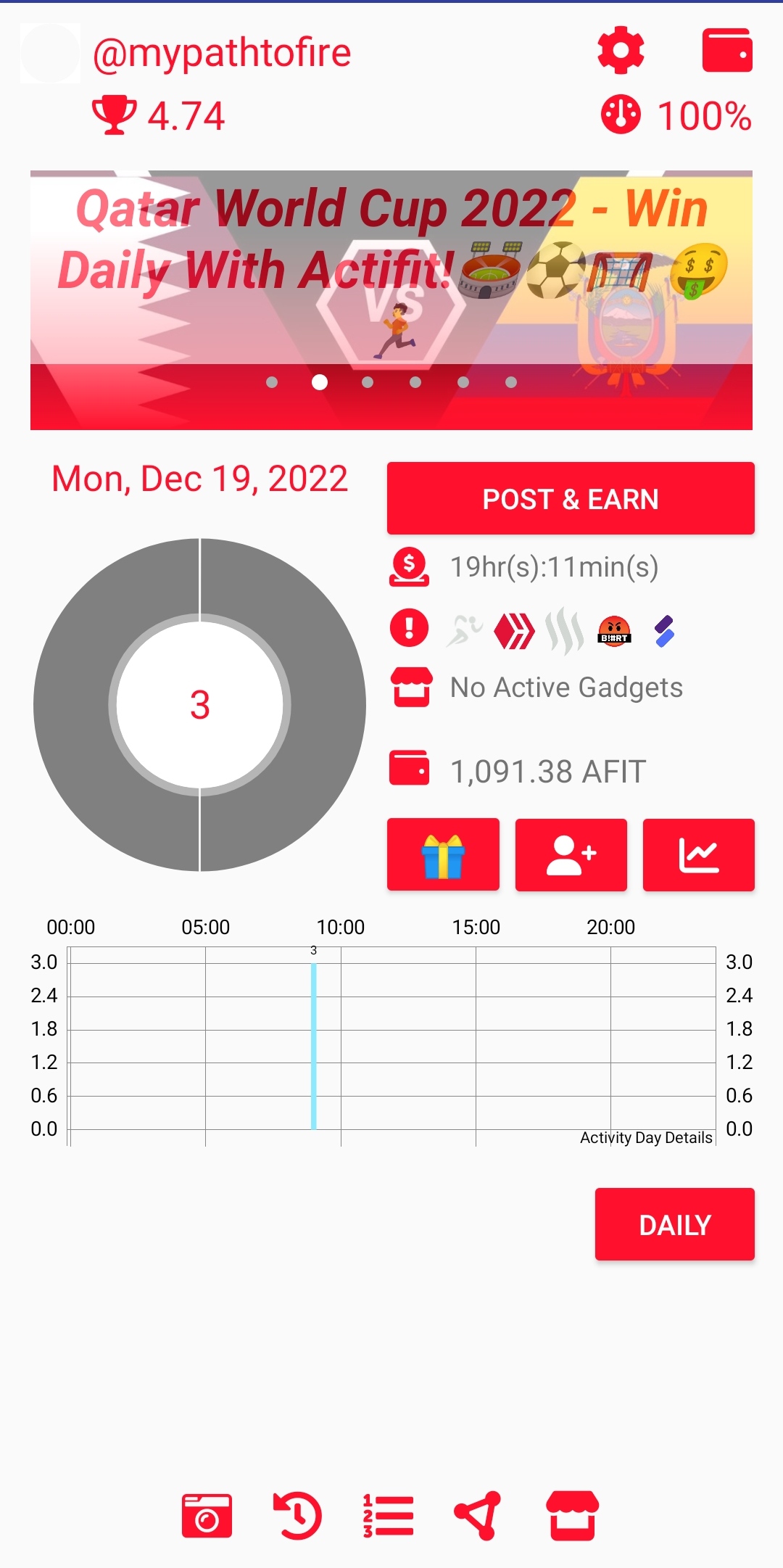Open the Qatar World Cup 2022 banner
783x1568 pixels.
coord(391,300)
